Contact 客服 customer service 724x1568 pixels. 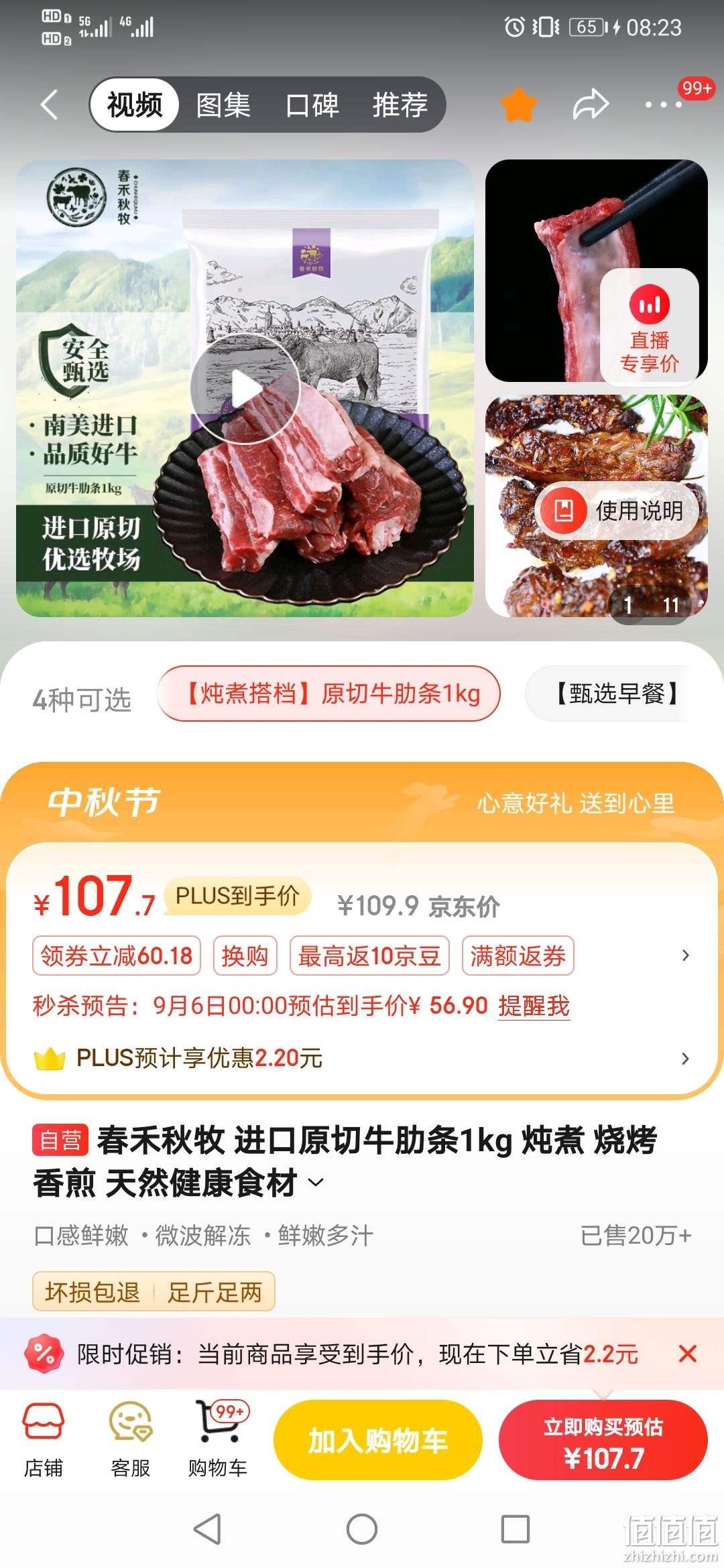(x=131, y=1439)
